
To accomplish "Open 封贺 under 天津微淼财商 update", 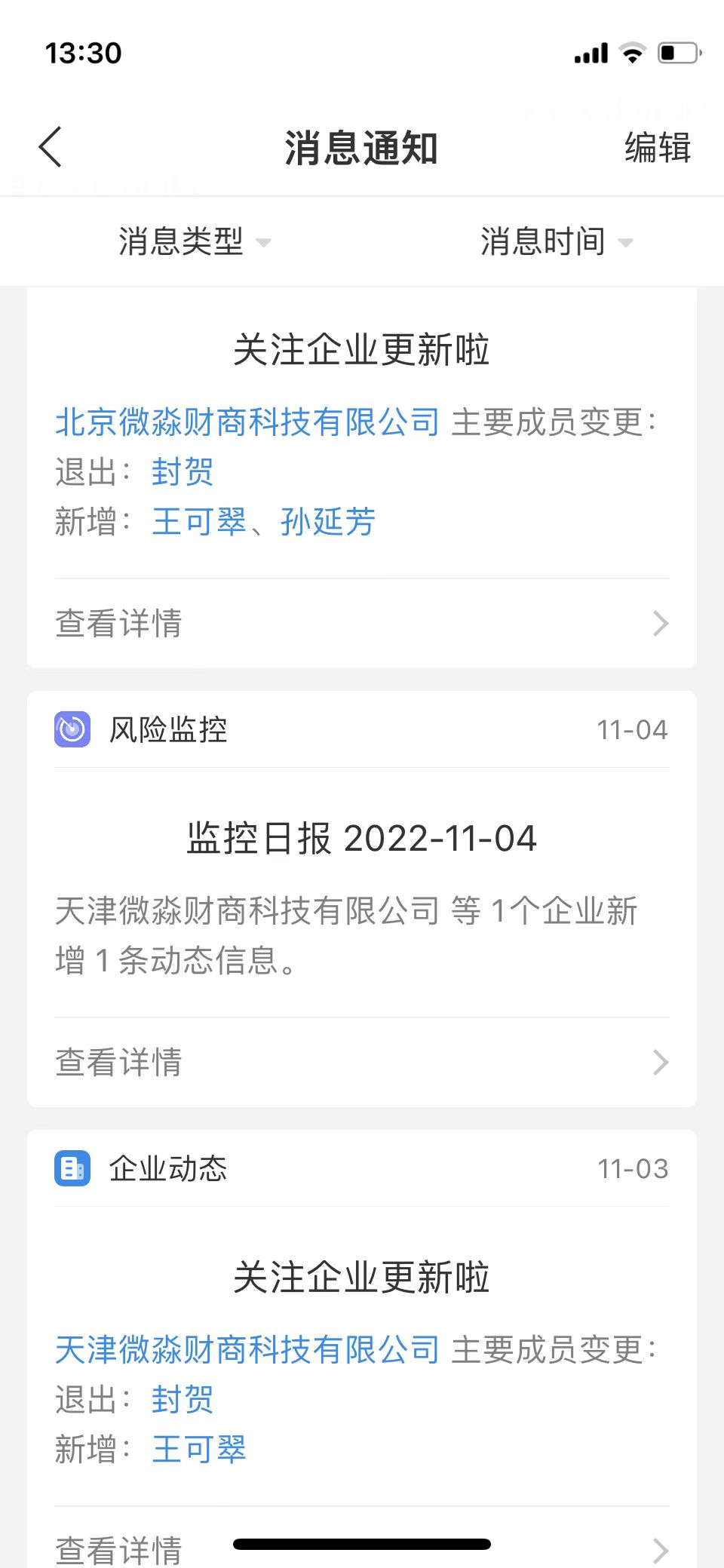I will coord(183,1400).
